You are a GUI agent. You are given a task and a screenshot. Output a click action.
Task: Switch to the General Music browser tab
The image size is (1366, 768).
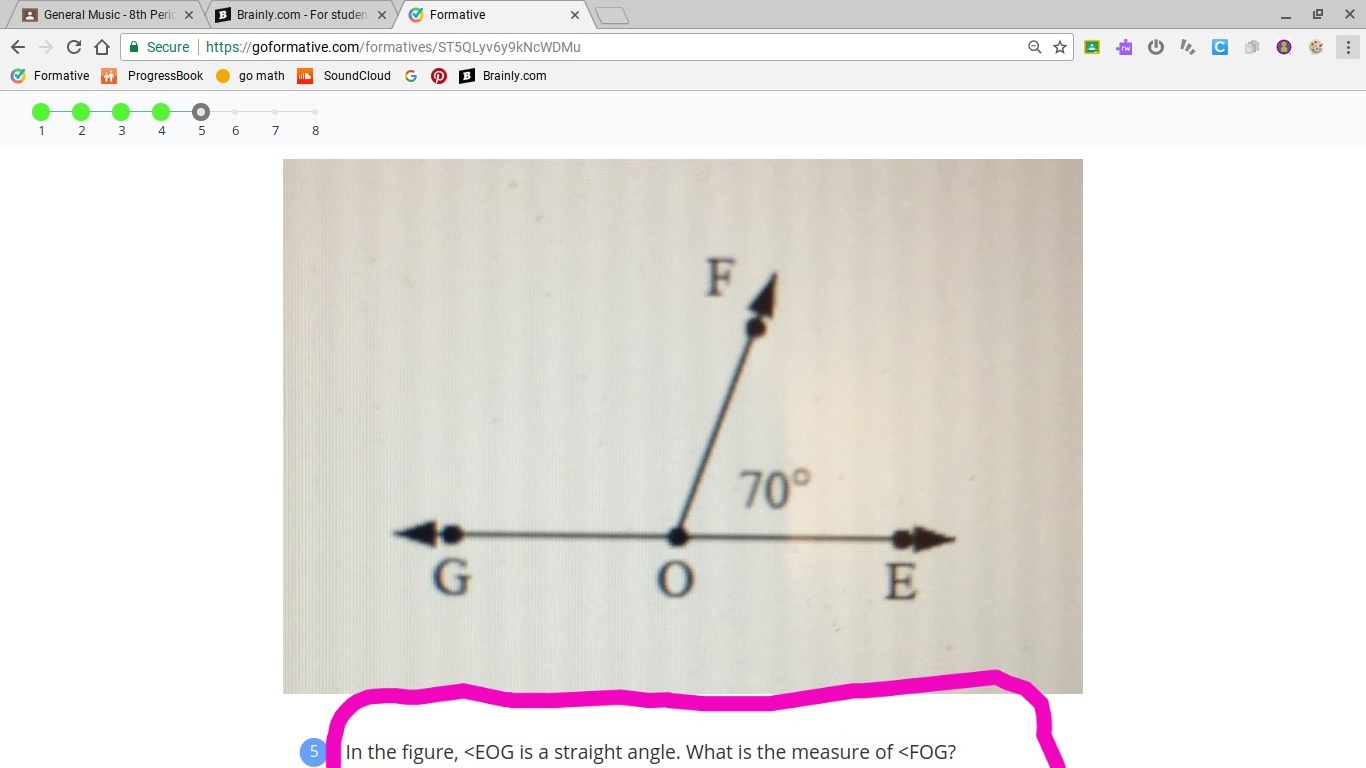100,15
